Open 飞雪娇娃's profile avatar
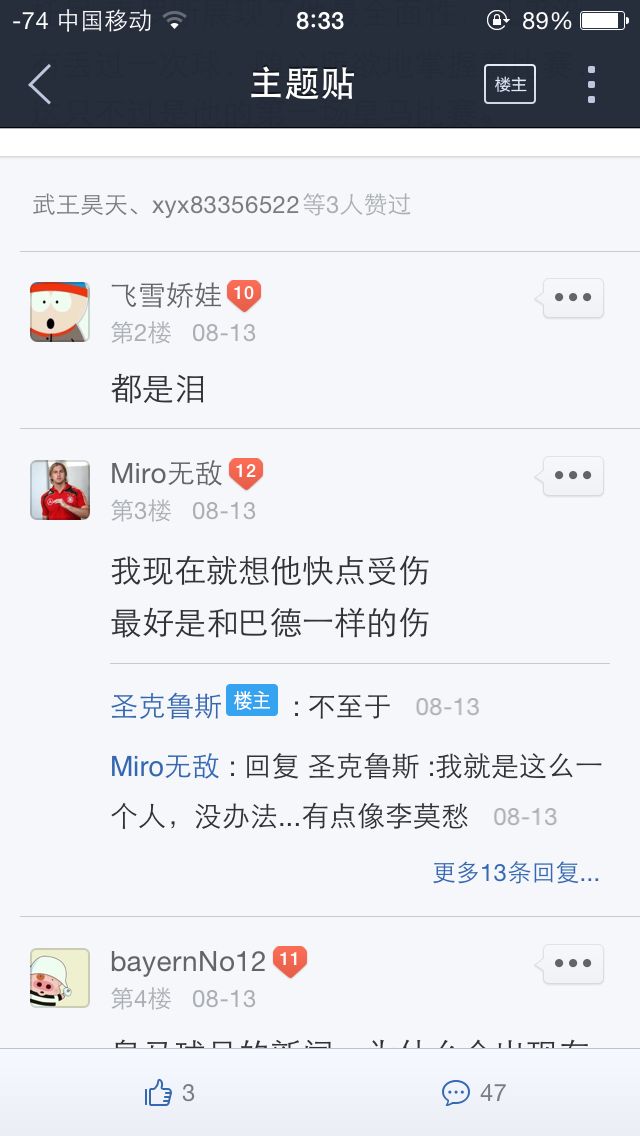 pos(60,312)
